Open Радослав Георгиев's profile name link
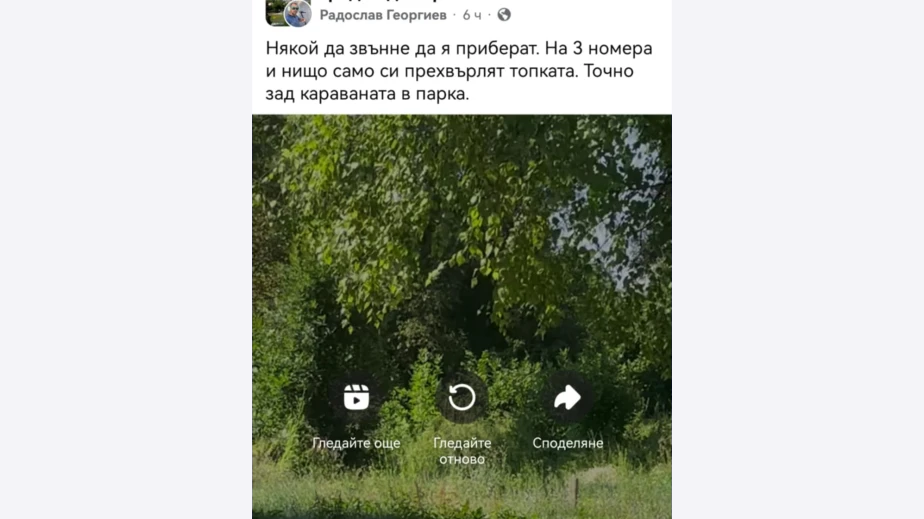Screen dimensions: 924x519 (383, 15)
